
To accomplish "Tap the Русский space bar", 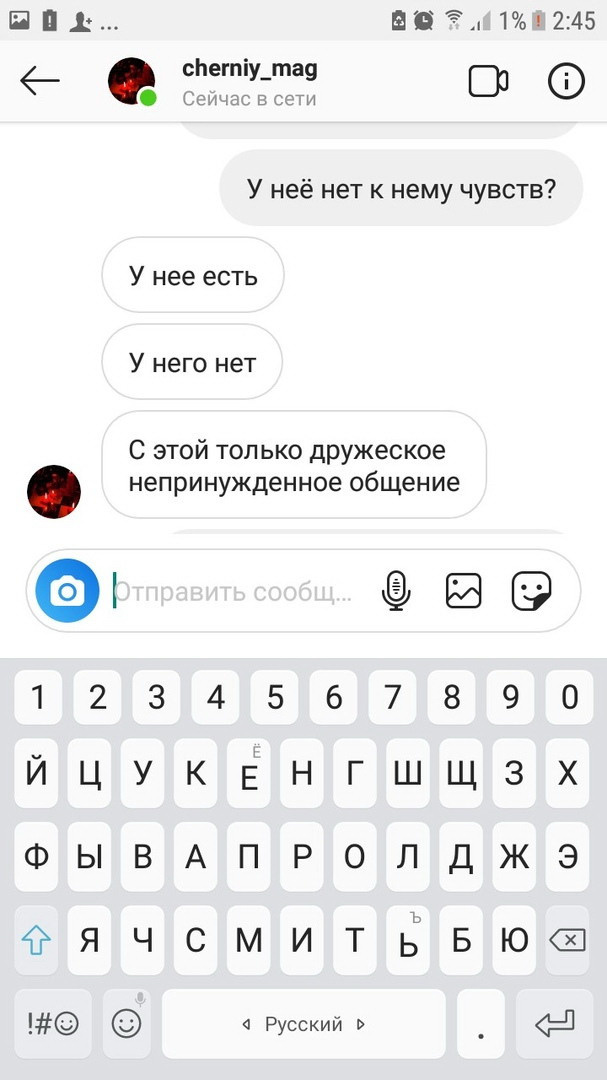I will coord(303,1024).
